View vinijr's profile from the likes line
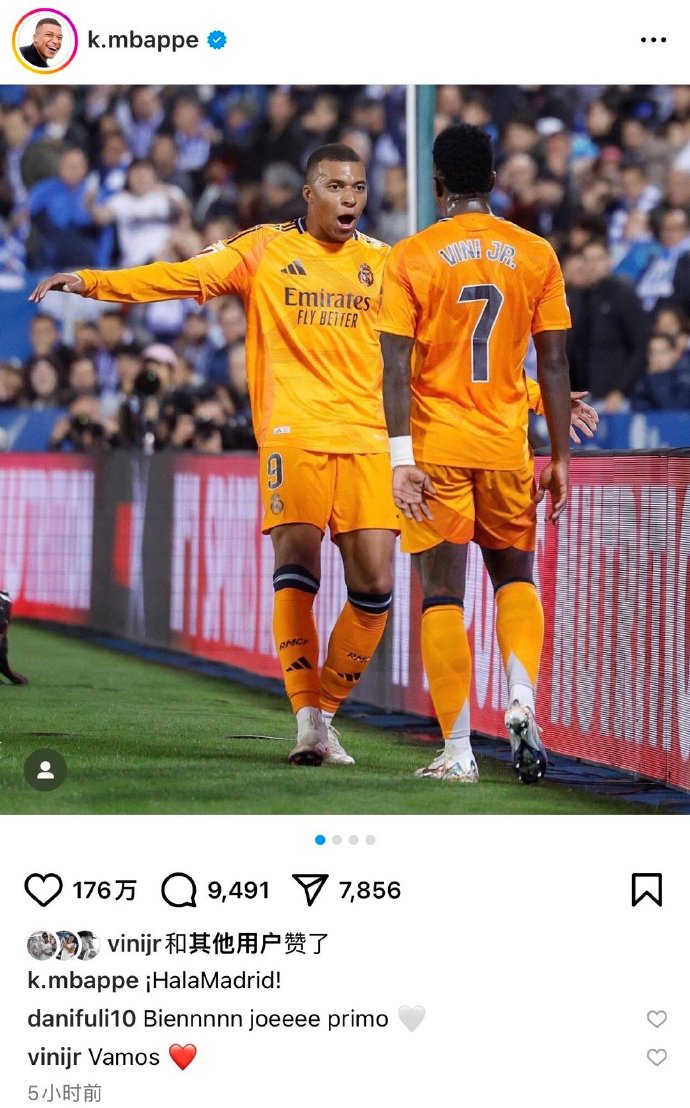The height and width of the screenshot is (1108, 690). click(133, 943)
